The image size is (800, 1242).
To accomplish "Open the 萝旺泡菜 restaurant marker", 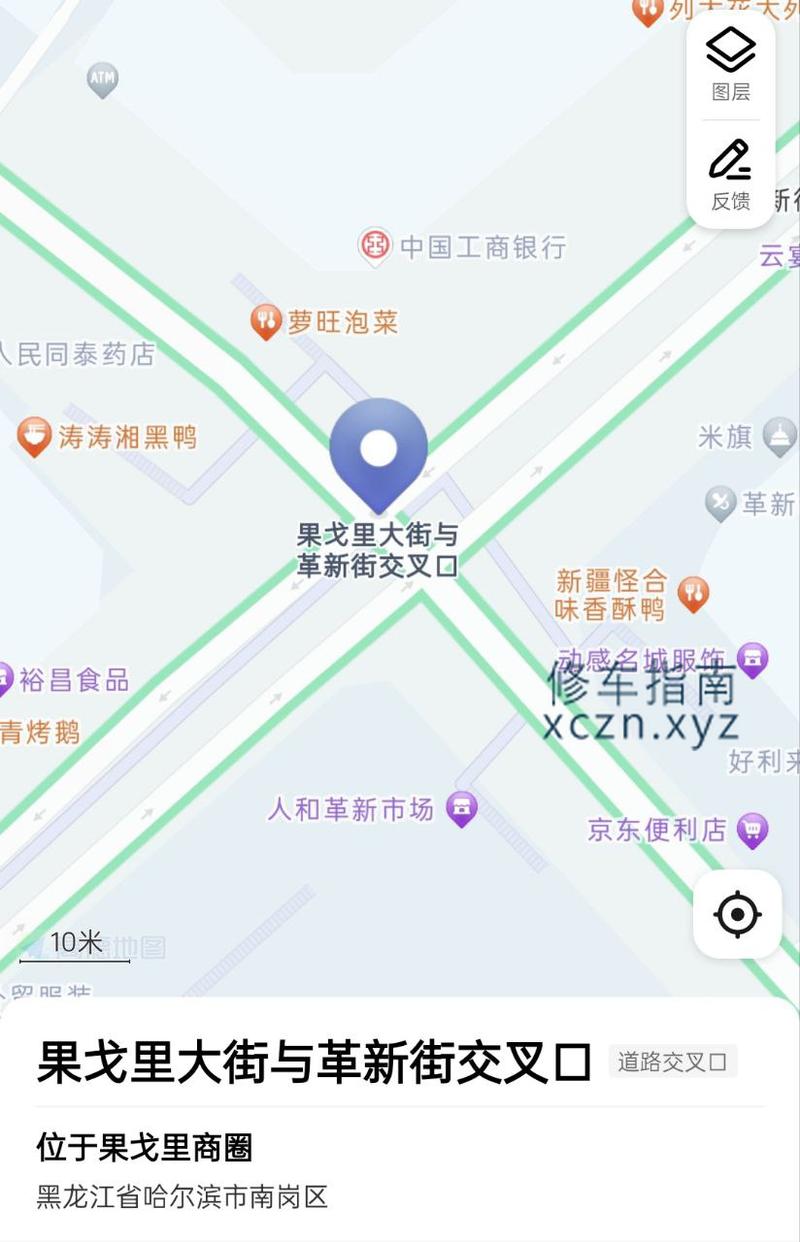I will coord(265,321).
